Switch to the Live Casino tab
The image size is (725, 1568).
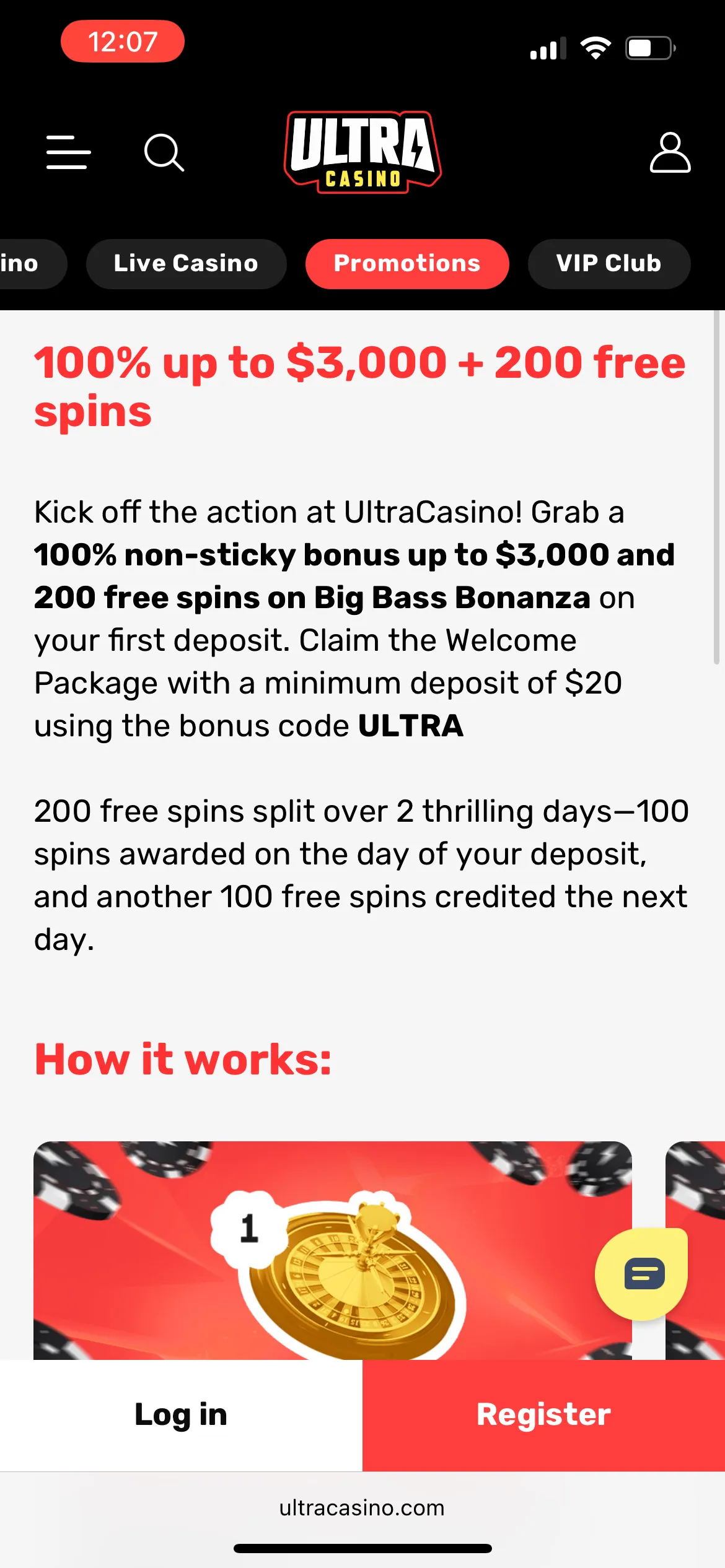pyautogui.click(x=186, y=264)
